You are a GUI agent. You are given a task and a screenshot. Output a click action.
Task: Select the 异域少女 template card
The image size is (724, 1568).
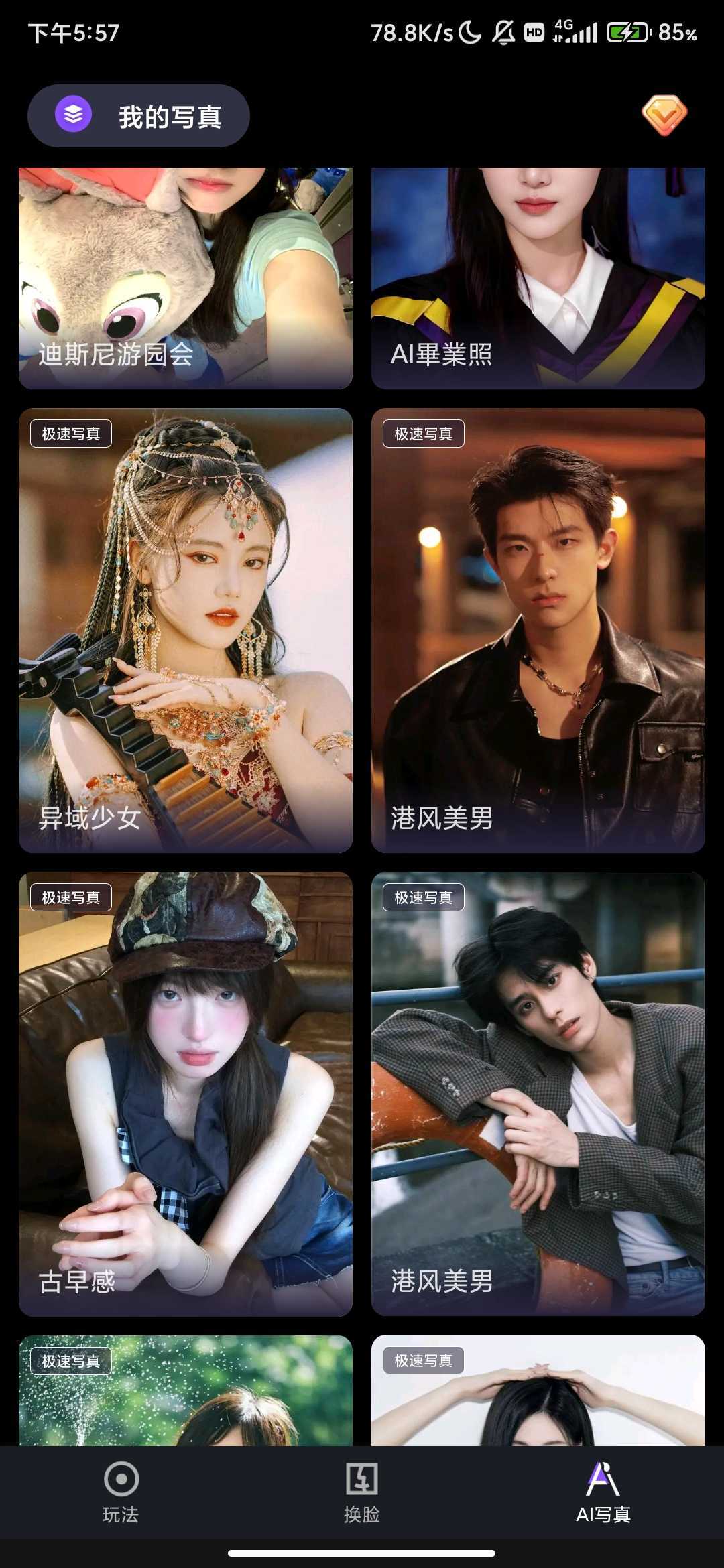click(186, 630)
